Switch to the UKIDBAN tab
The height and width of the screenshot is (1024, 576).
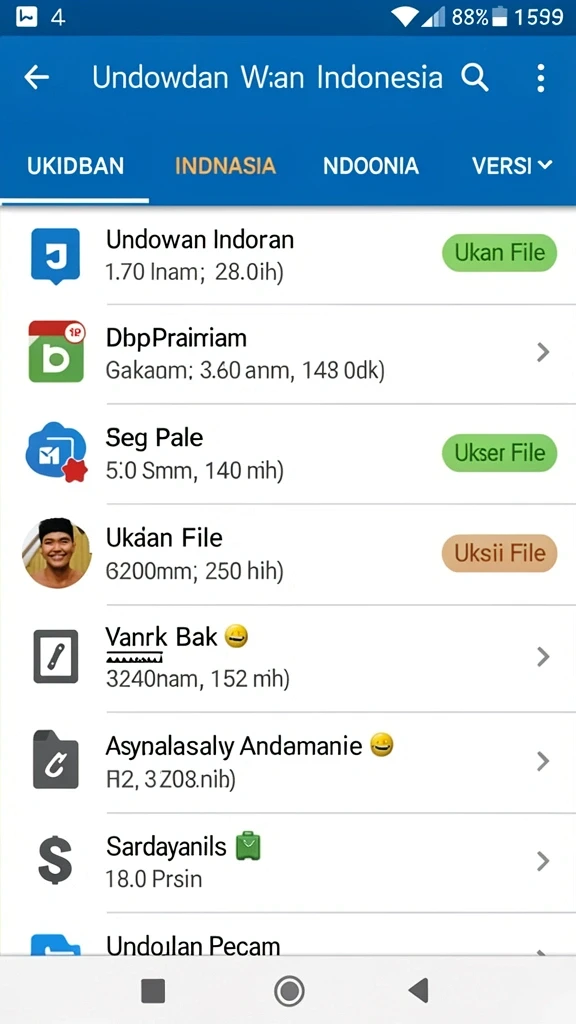(75, 166)
